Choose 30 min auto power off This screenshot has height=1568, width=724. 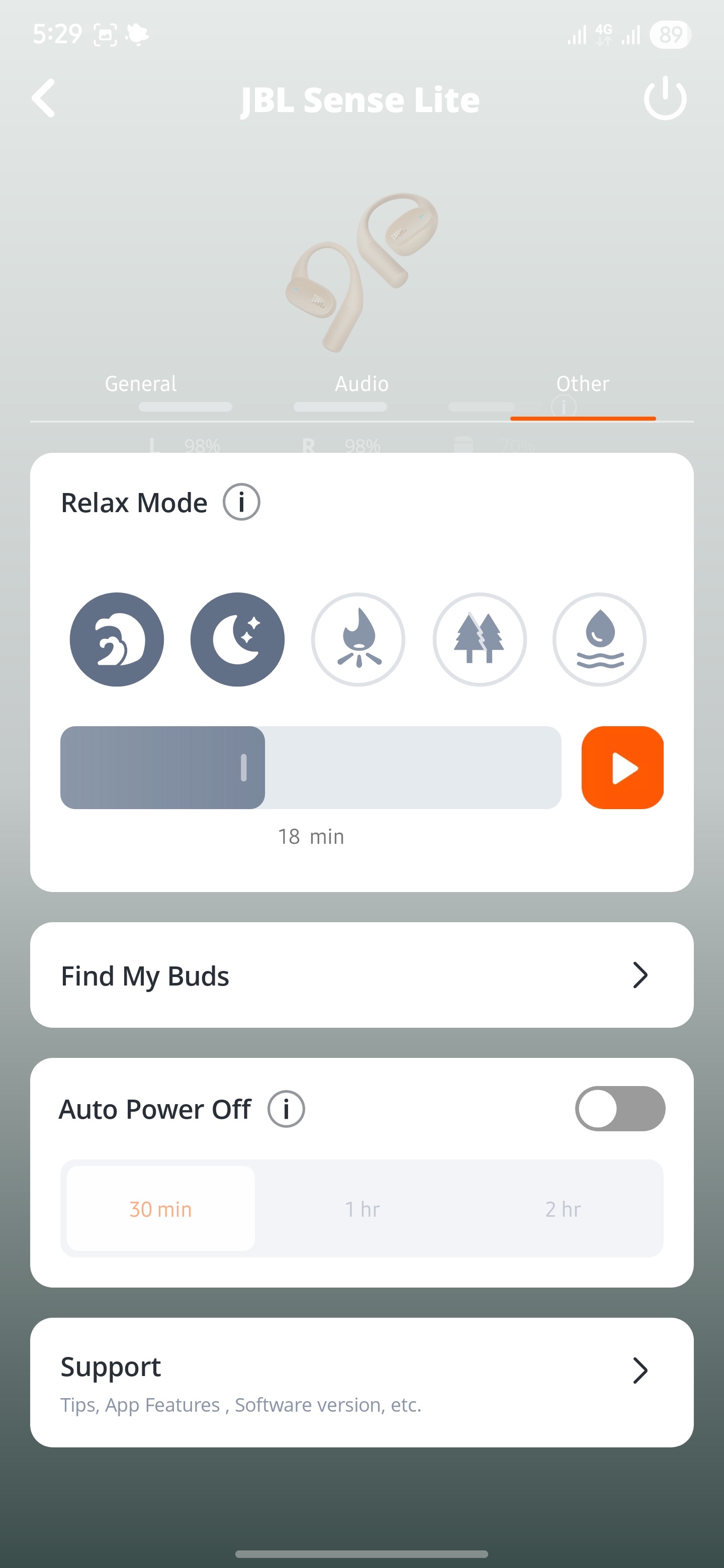(x=161, y=1209)
